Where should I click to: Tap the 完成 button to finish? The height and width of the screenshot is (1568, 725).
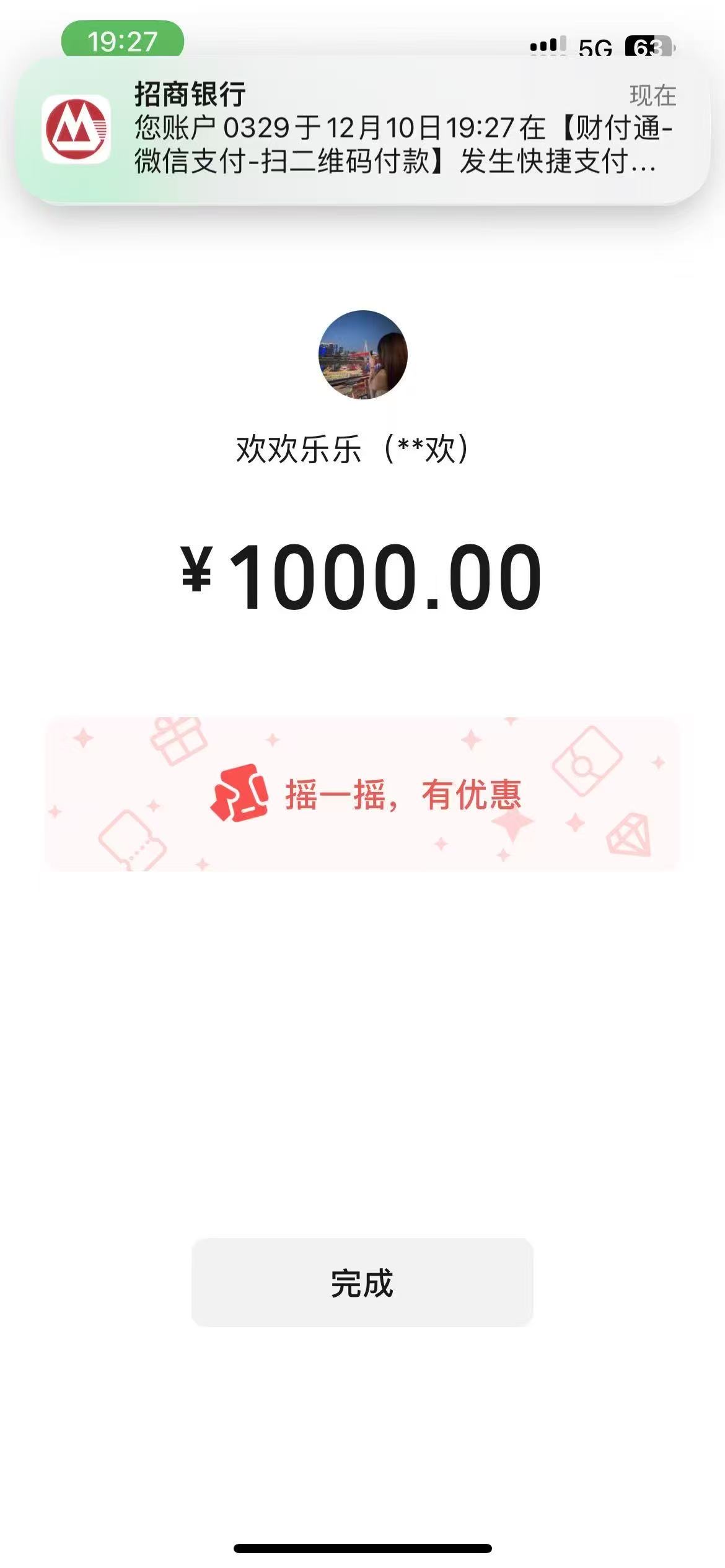coord(362,1282)
